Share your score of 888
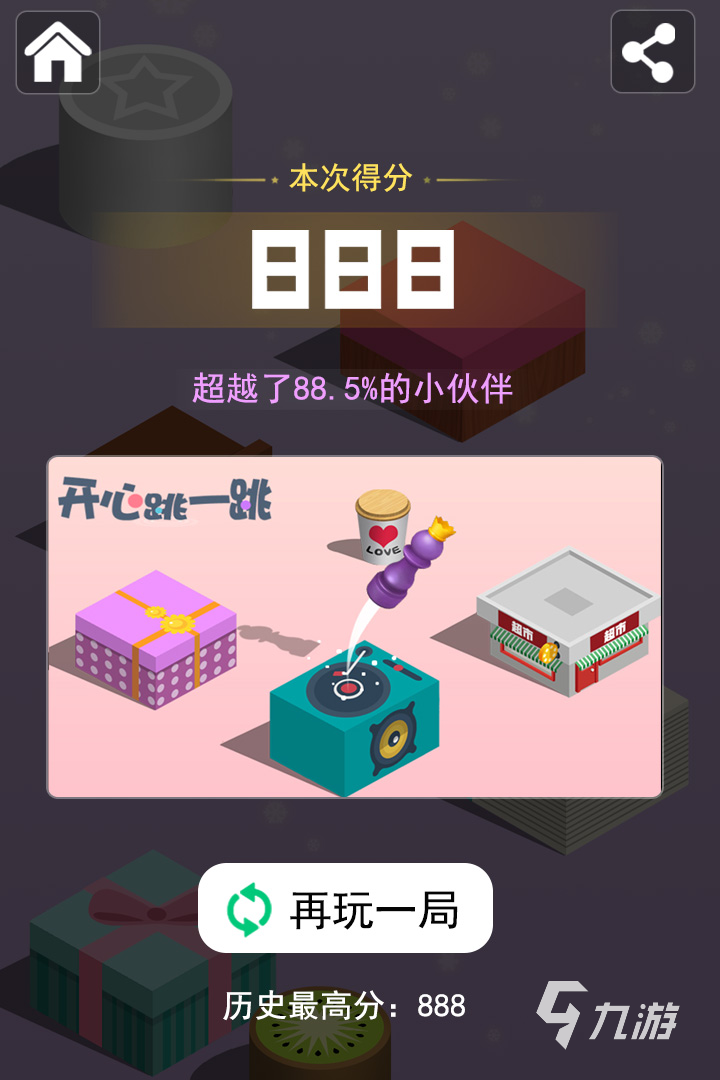The image size is (720, 1080). (x=652, y=52)
